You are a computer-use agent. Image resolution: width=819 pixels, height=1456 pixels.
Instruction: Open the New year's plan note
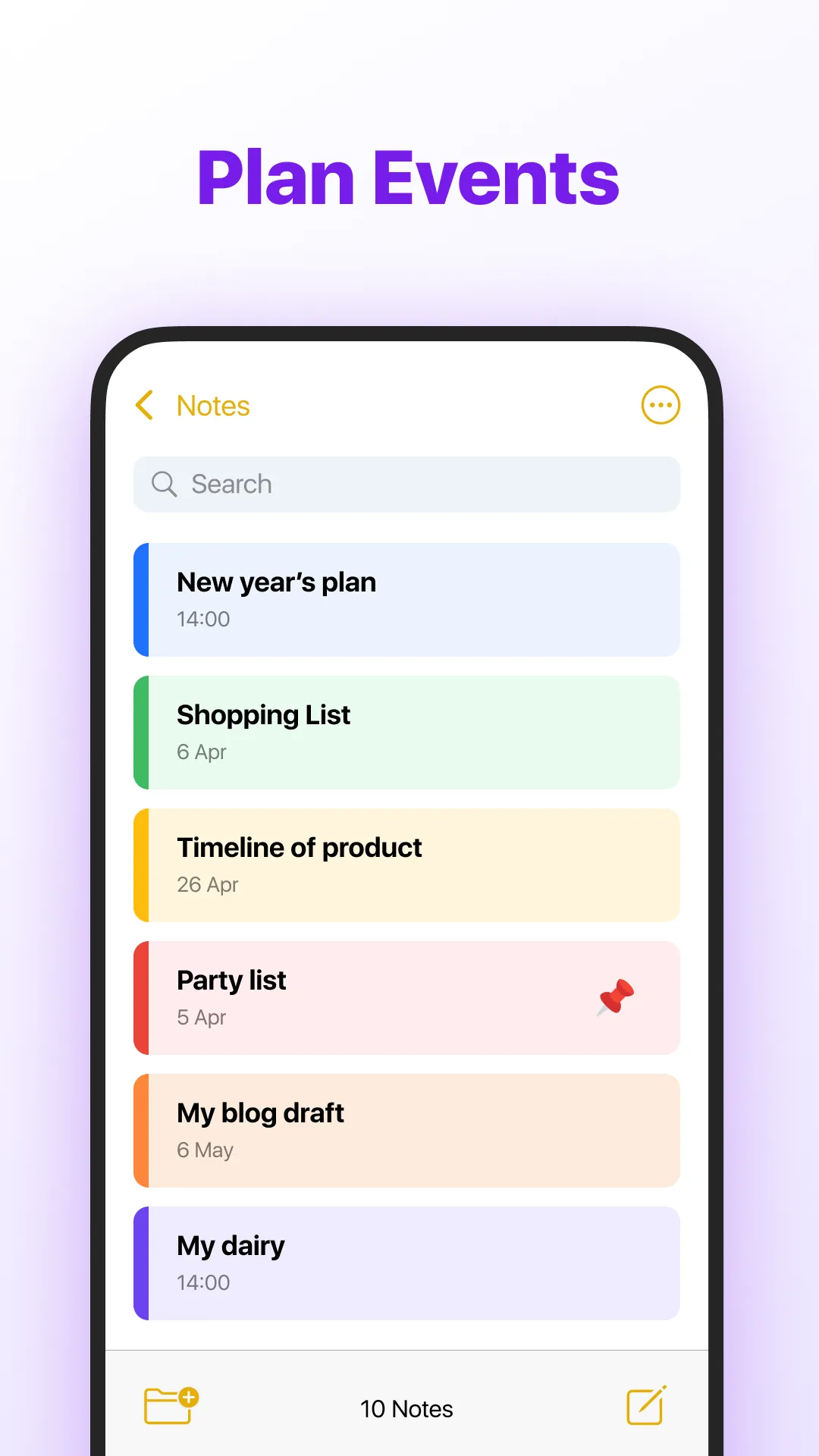coord(407,598)
